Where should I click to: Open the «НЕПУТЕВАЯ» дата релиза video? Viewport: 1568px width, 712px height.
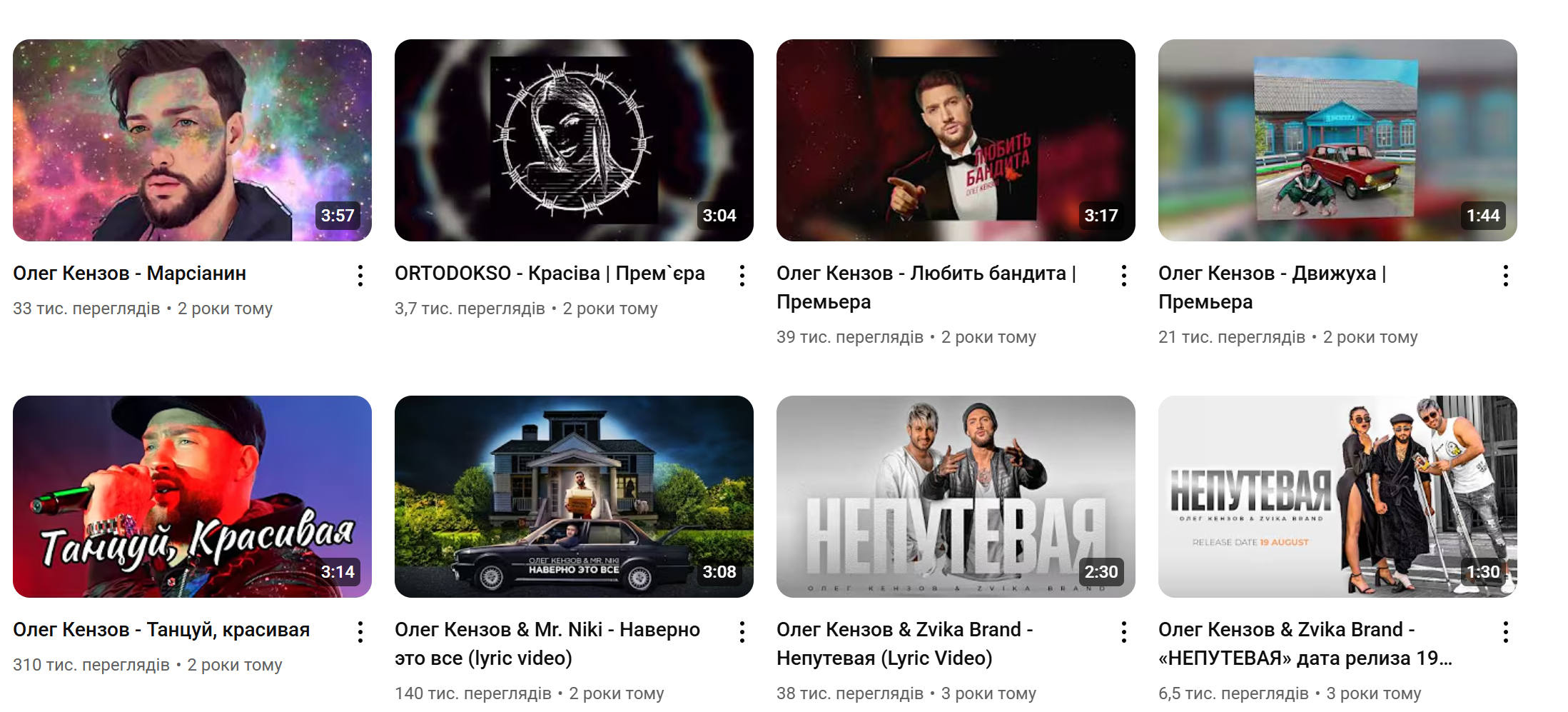click(1337, 496)
